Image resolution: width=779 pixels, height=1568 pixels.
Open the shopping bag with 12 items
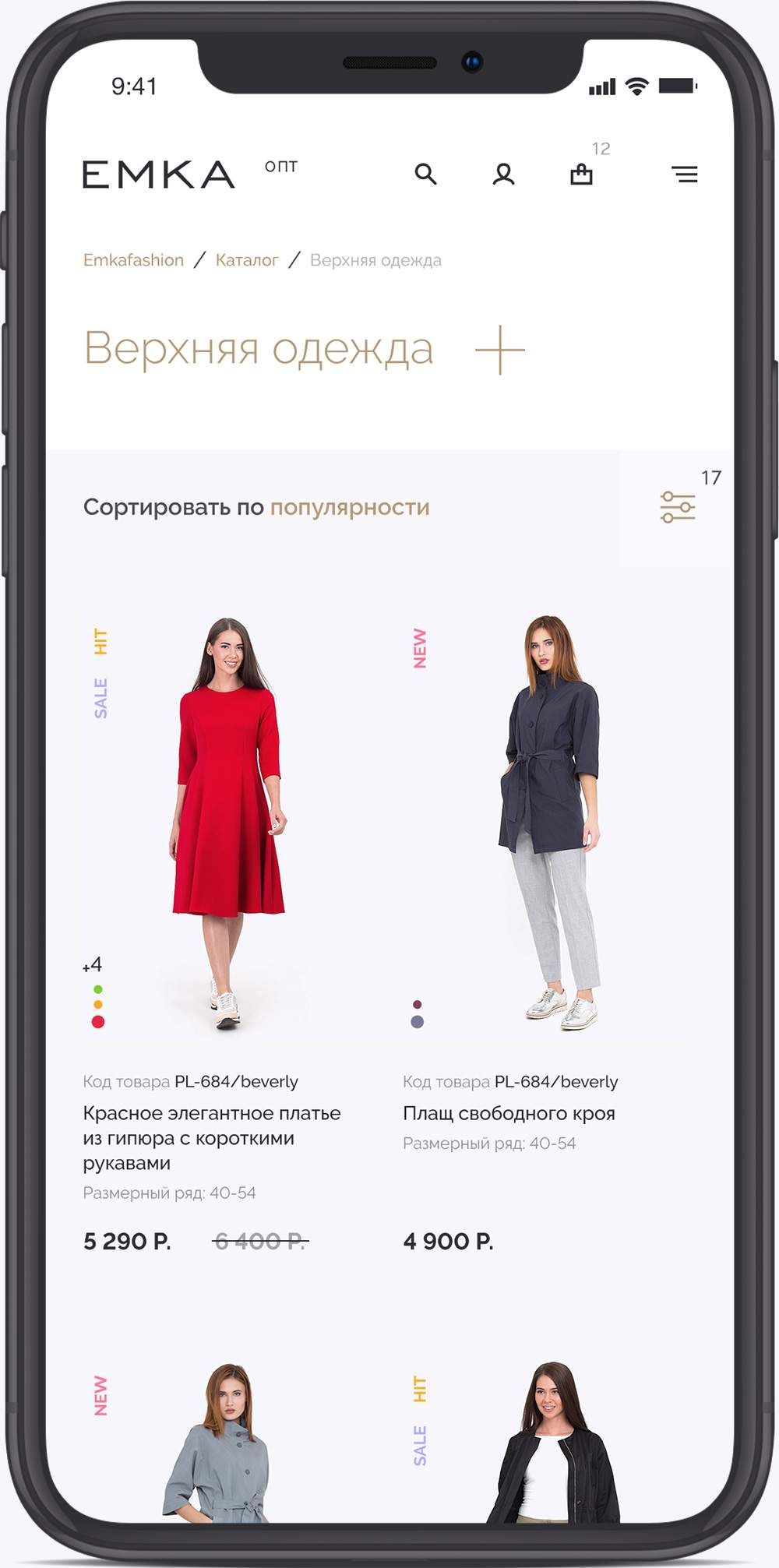pos(582,173)
